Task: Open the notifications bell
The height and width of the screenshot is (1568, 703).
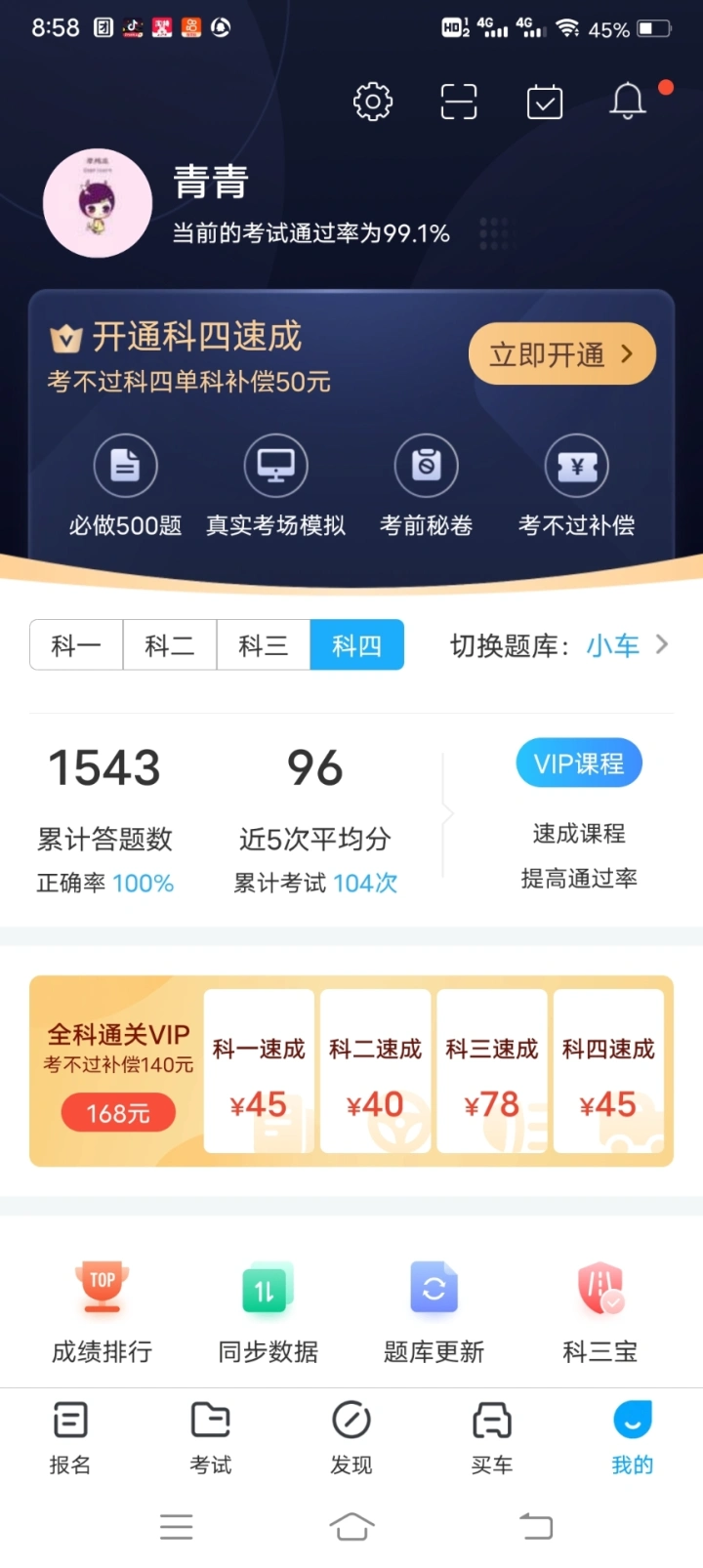Action: (x=628, y=101)
